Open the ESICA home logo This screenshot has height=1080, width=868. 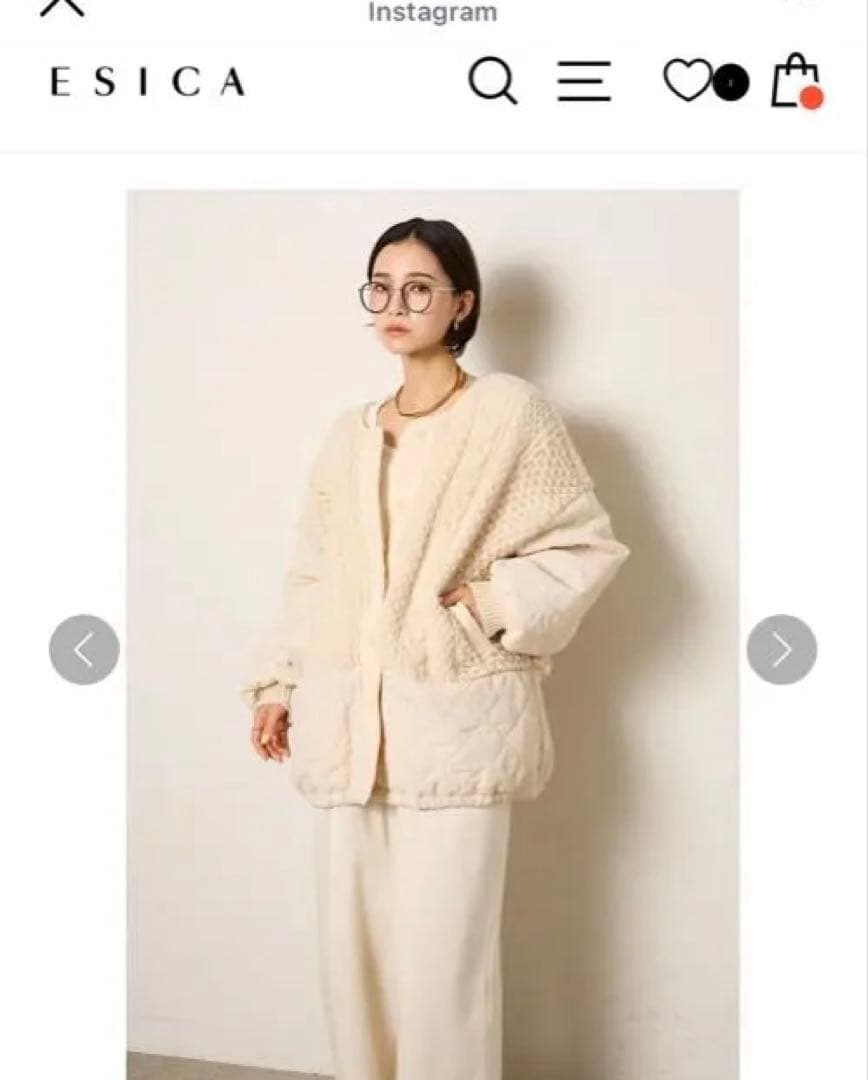click(148, 82)
